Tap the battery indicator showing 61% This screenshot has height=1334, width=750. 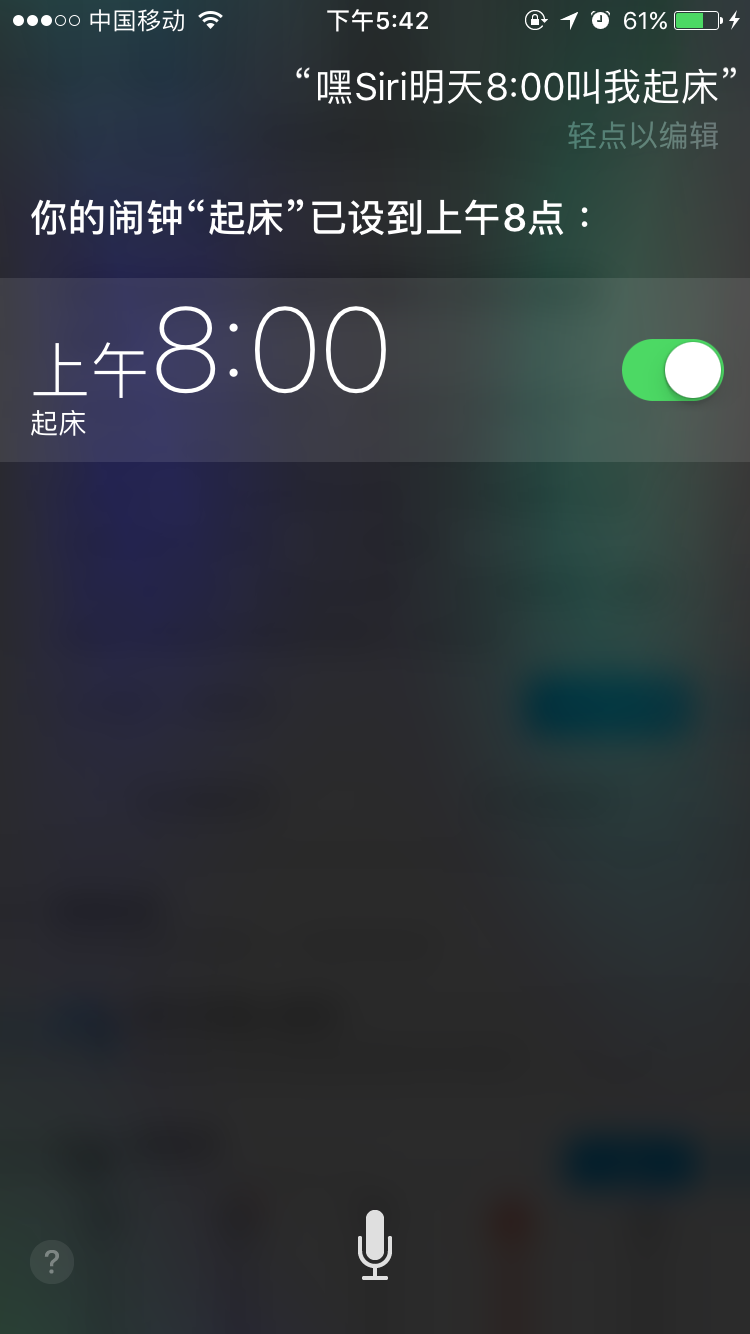pyautogui.click(x=660, y=18)
